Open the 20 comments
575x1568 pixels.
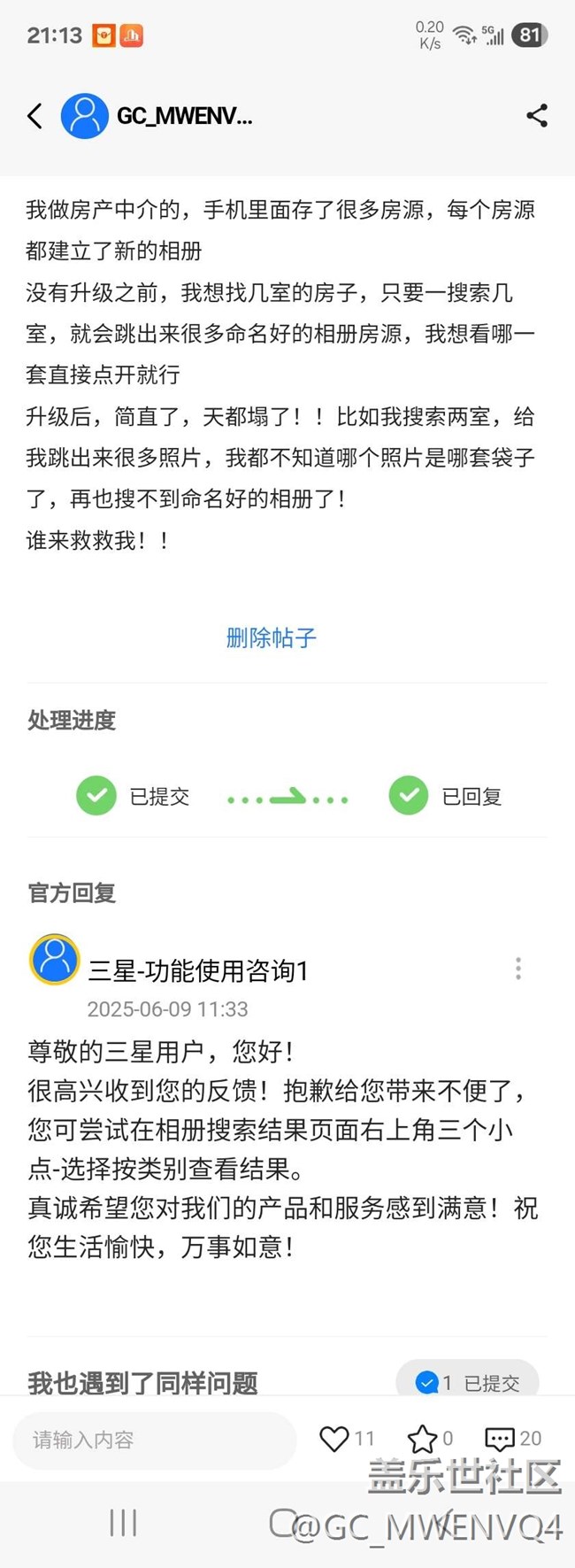pyautogui.click(x=501, y=1439)
